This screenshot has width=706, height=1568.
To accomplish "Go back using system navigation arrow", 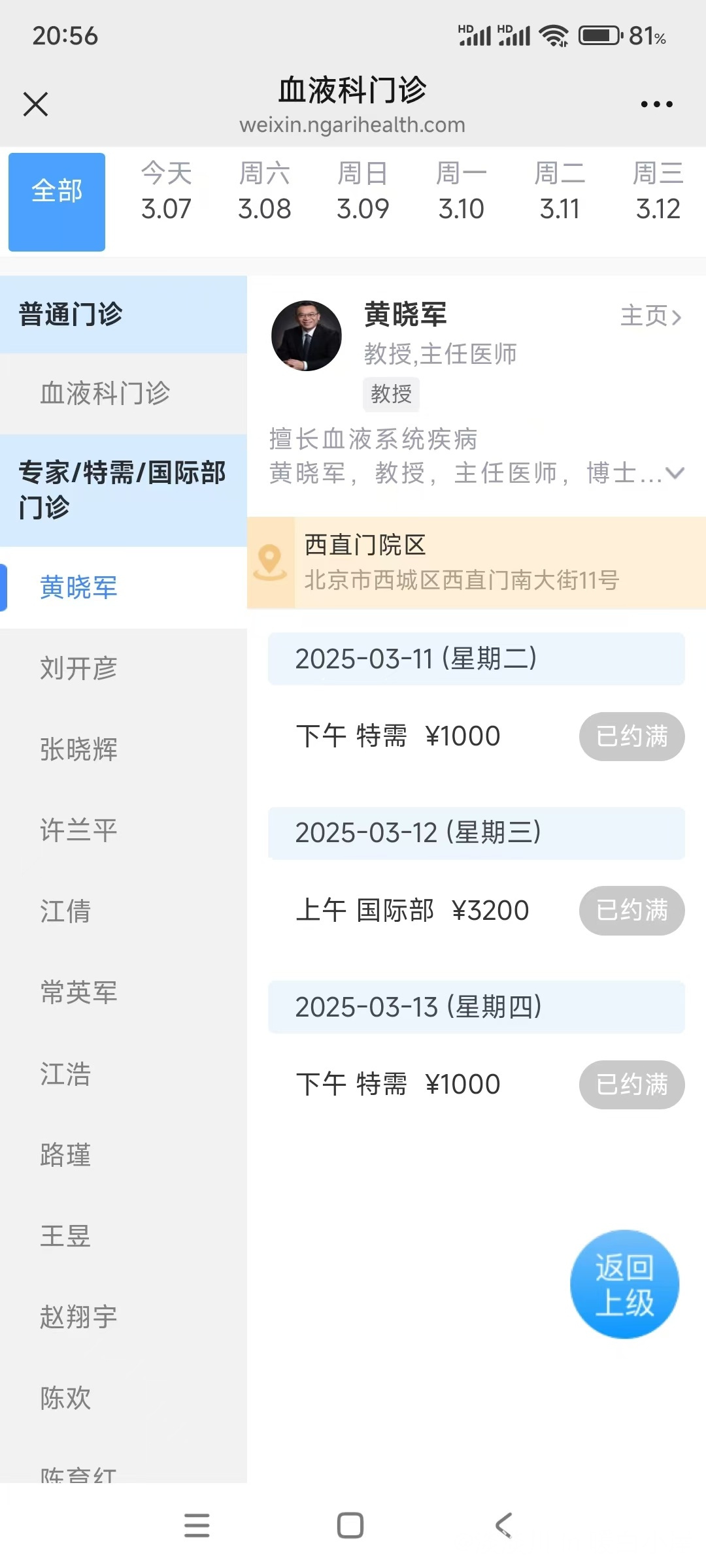I will click(x=503, y=1526).
